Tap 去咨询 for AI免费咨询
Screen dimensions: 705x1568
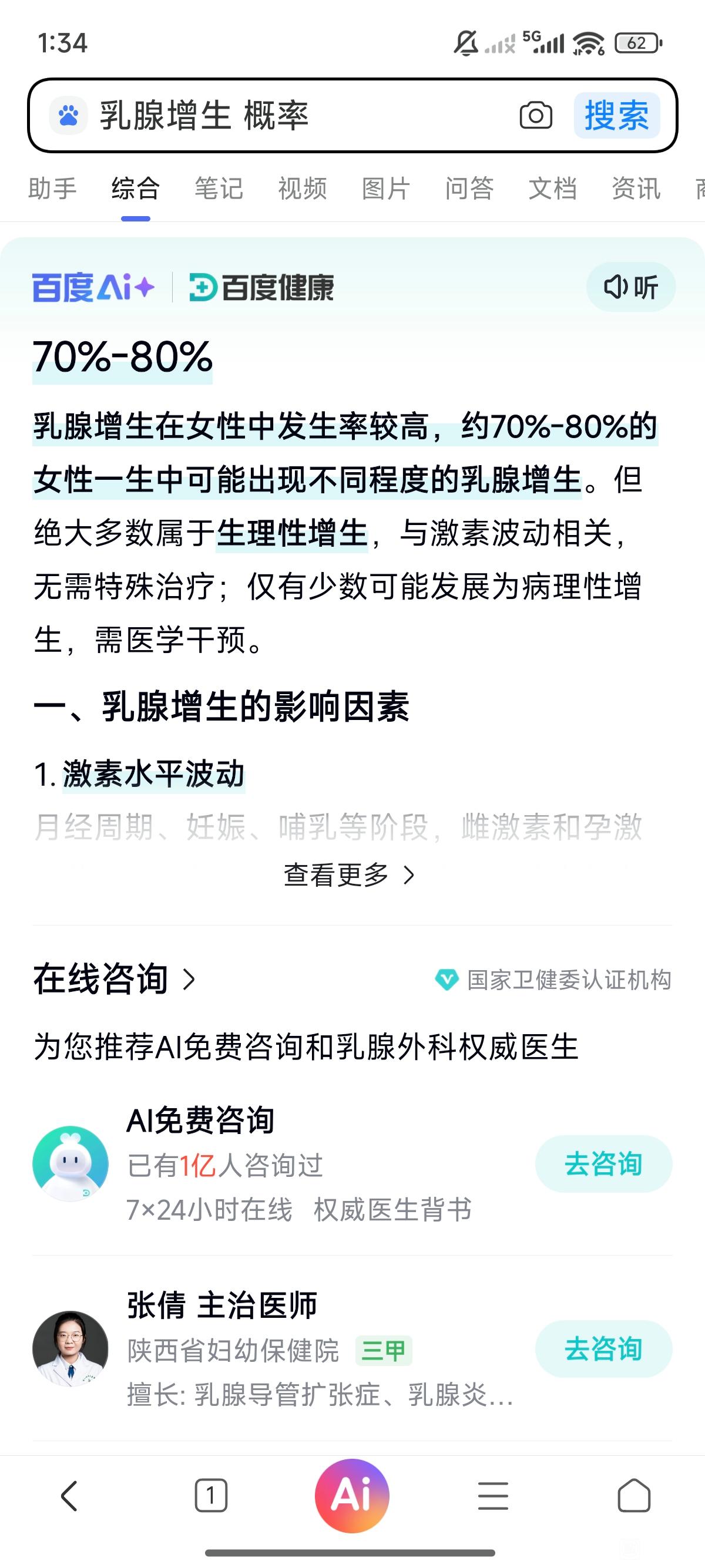click(x=603, y=1164)
